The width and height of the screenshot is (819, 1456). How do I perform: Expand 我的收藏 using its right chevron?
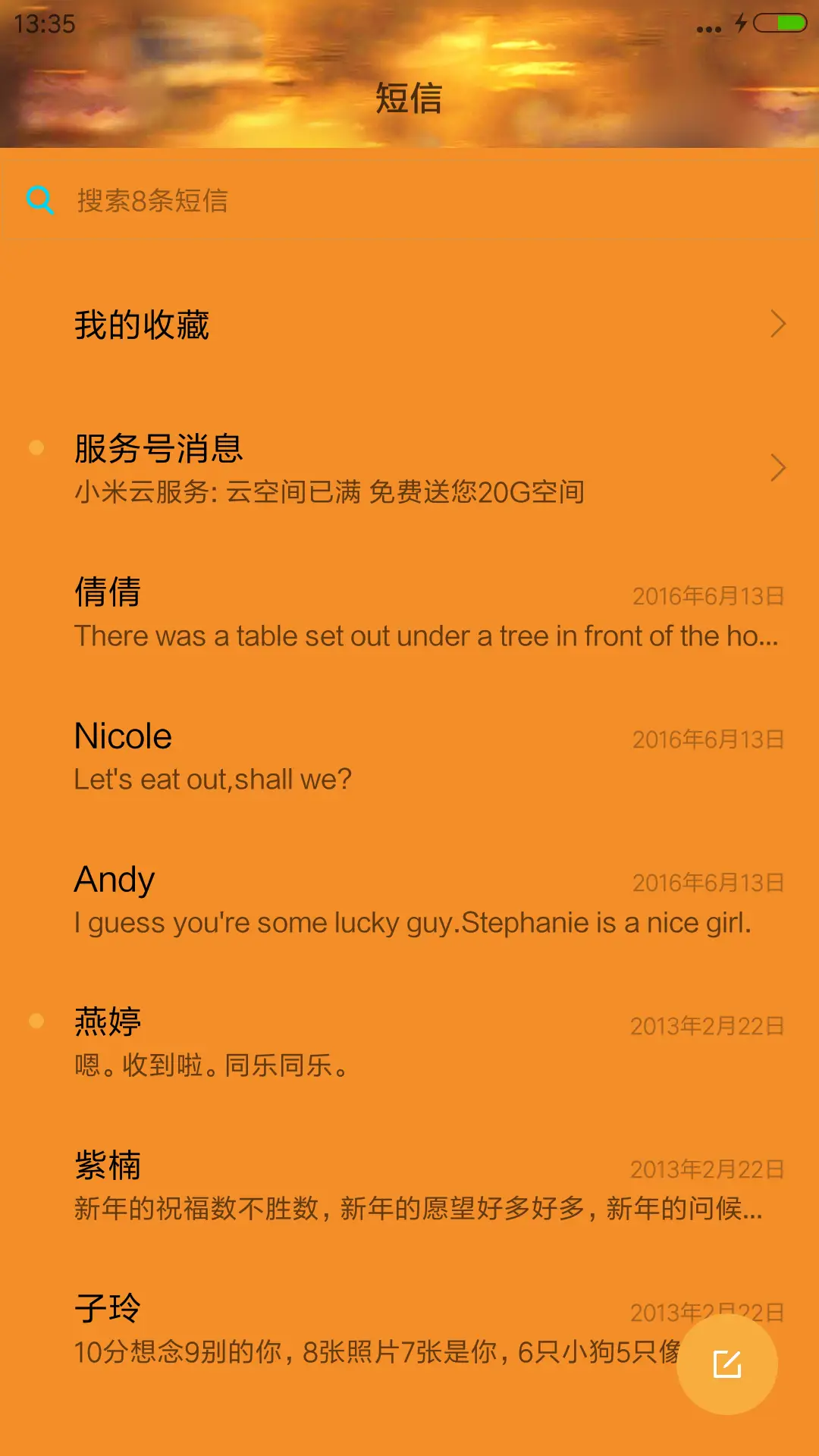pyautogui.click(x=778, y=324)
